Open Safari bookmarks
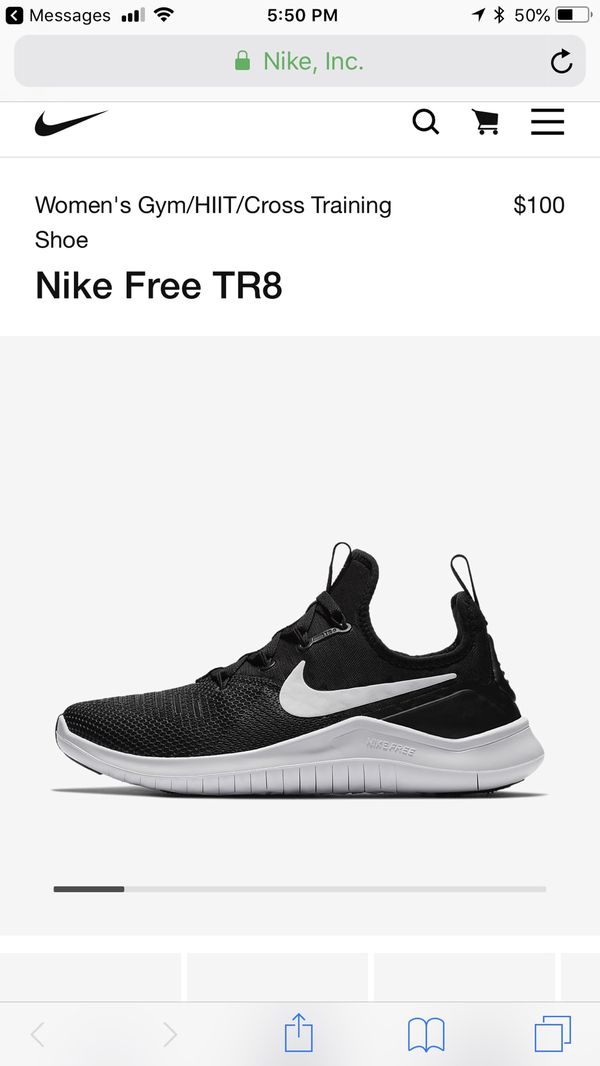Image resolution: width=600 pixels, height=1066 pixels. 426,1033
